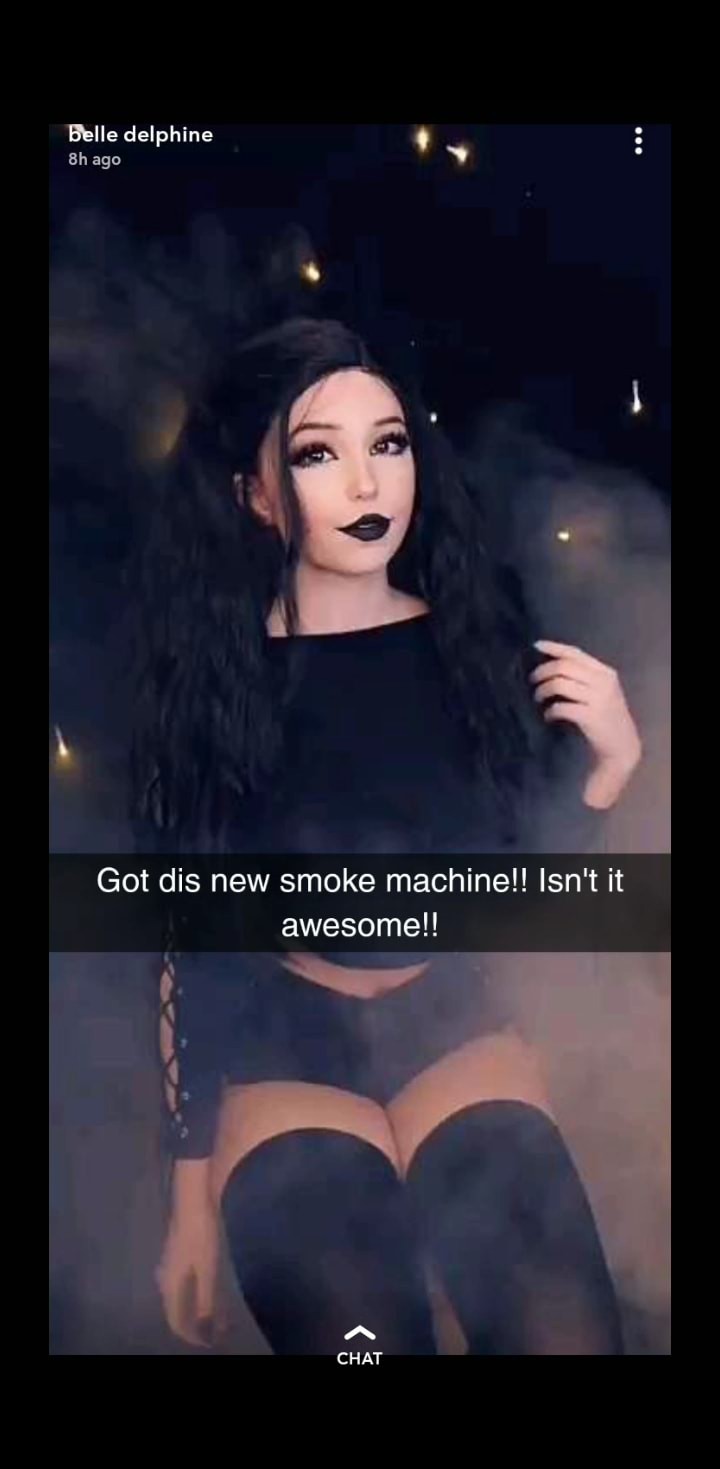Open the Chat reply for this story
720x1469 pixels.
359,1346
